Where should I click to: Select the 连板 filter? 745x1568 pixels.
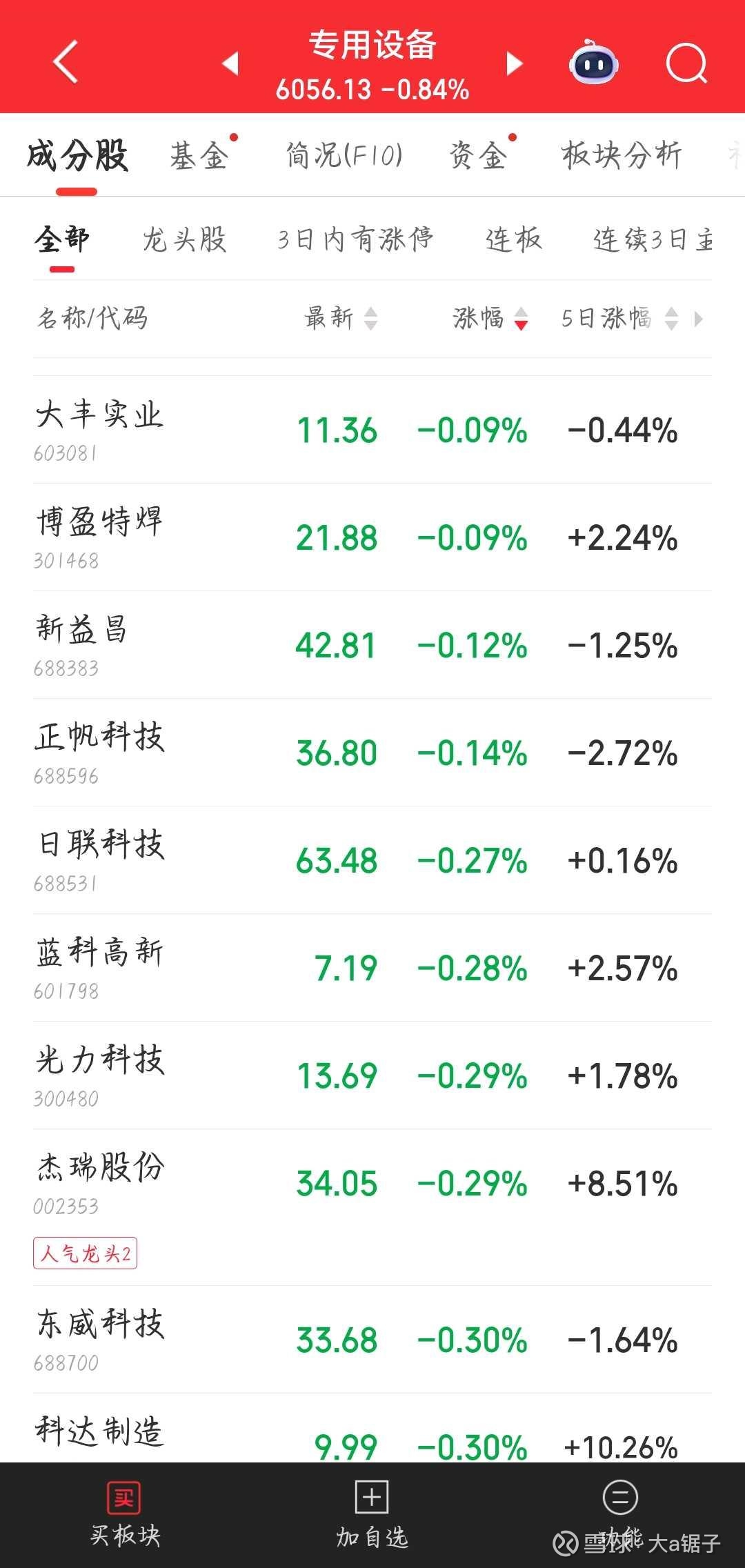point(514,240)
